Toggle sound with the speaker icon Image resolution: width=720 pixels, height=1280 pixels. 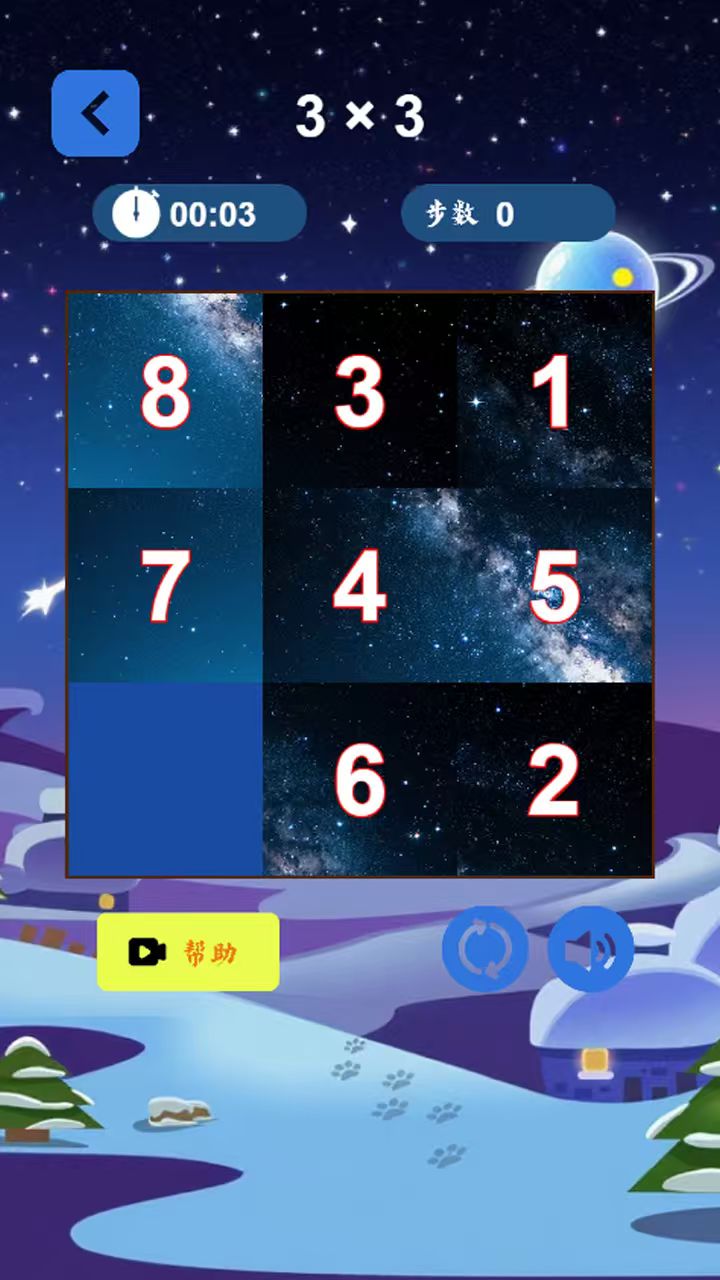tap(590, 949)
